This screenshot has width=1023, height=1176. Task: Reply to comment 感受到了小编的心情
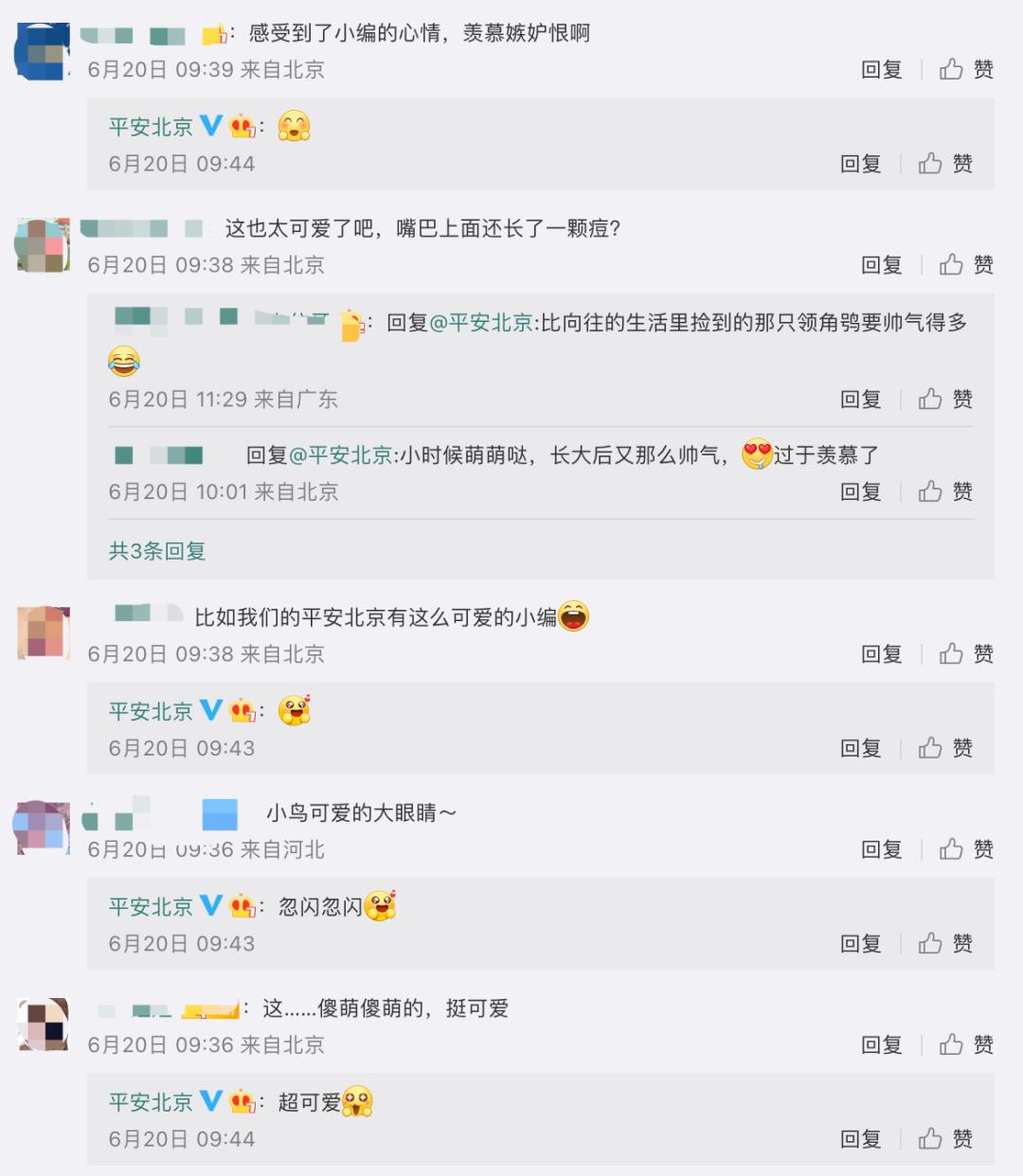pos(881,69)
